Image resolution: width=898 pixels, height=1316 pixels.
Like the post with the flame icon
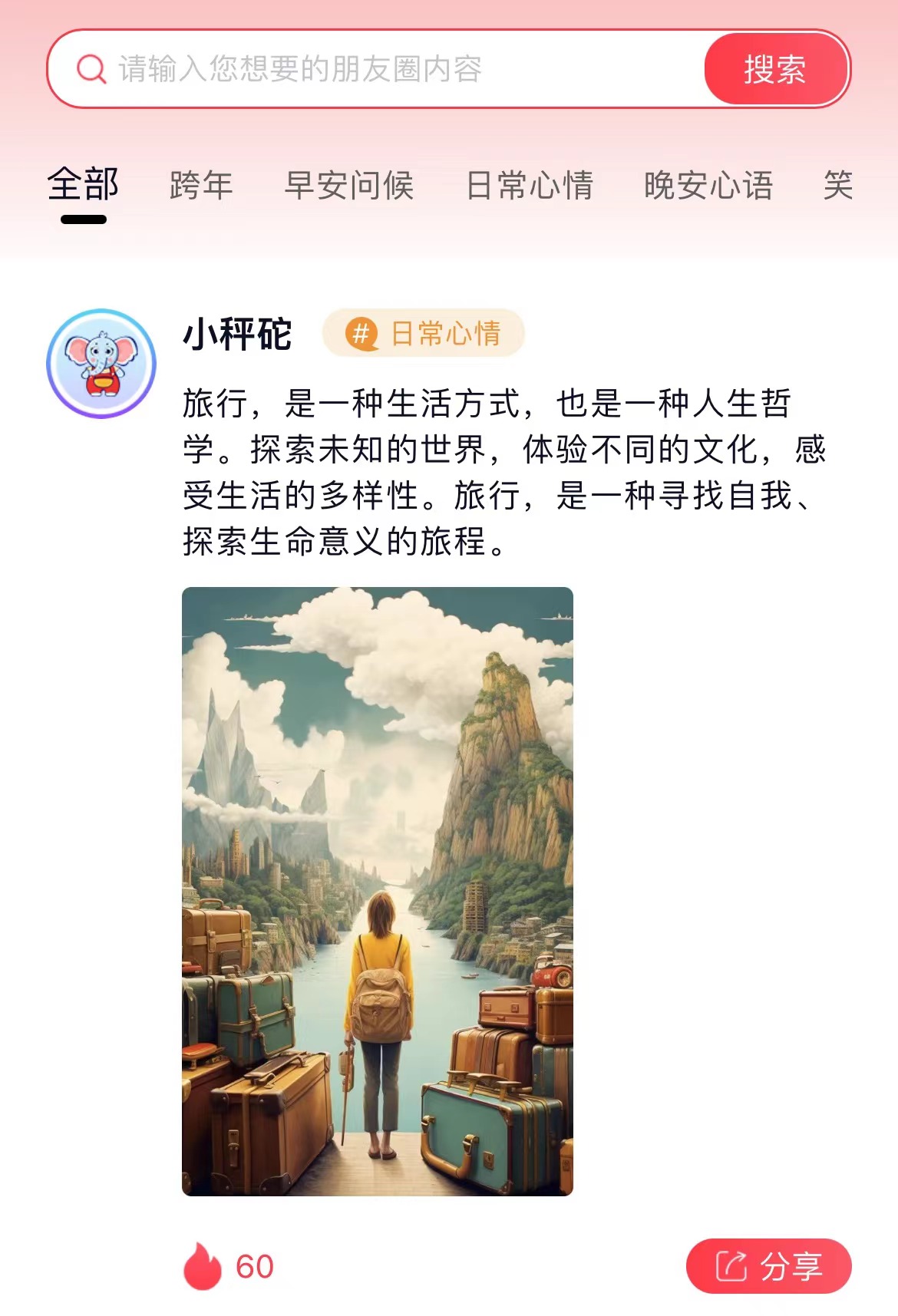click(203, 1266)
